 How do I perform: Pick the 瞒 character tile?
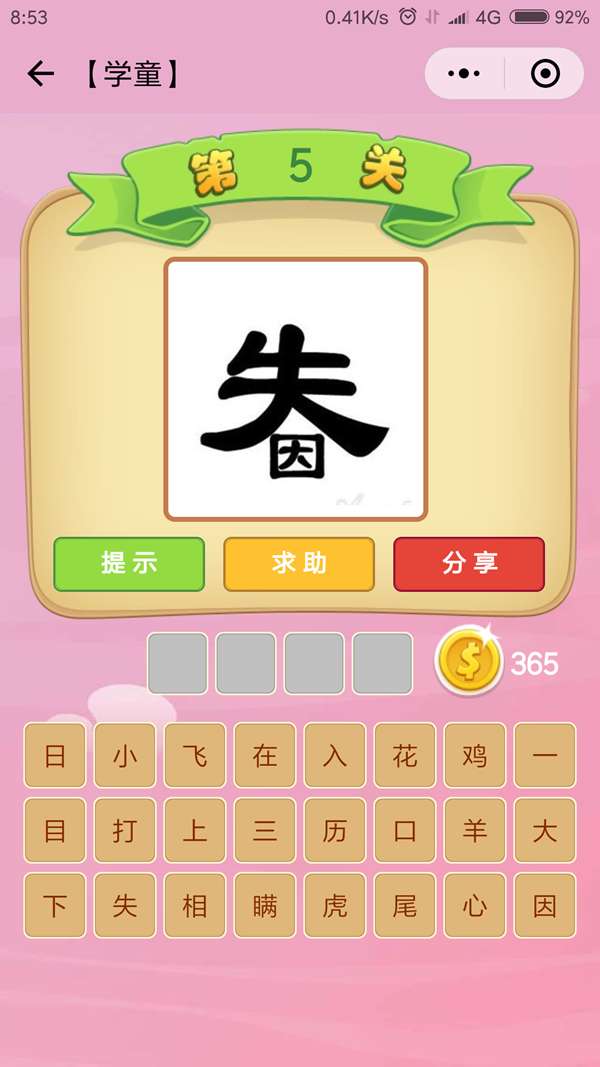tap(265, 906)
